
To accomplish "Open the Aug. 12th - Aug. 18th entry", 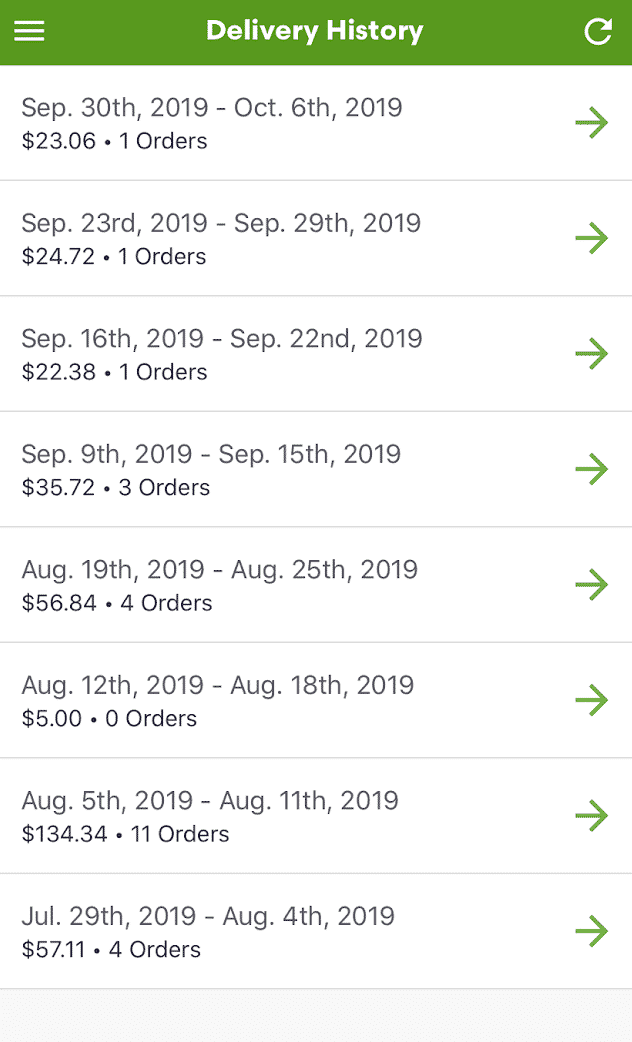I will [316, 701].
